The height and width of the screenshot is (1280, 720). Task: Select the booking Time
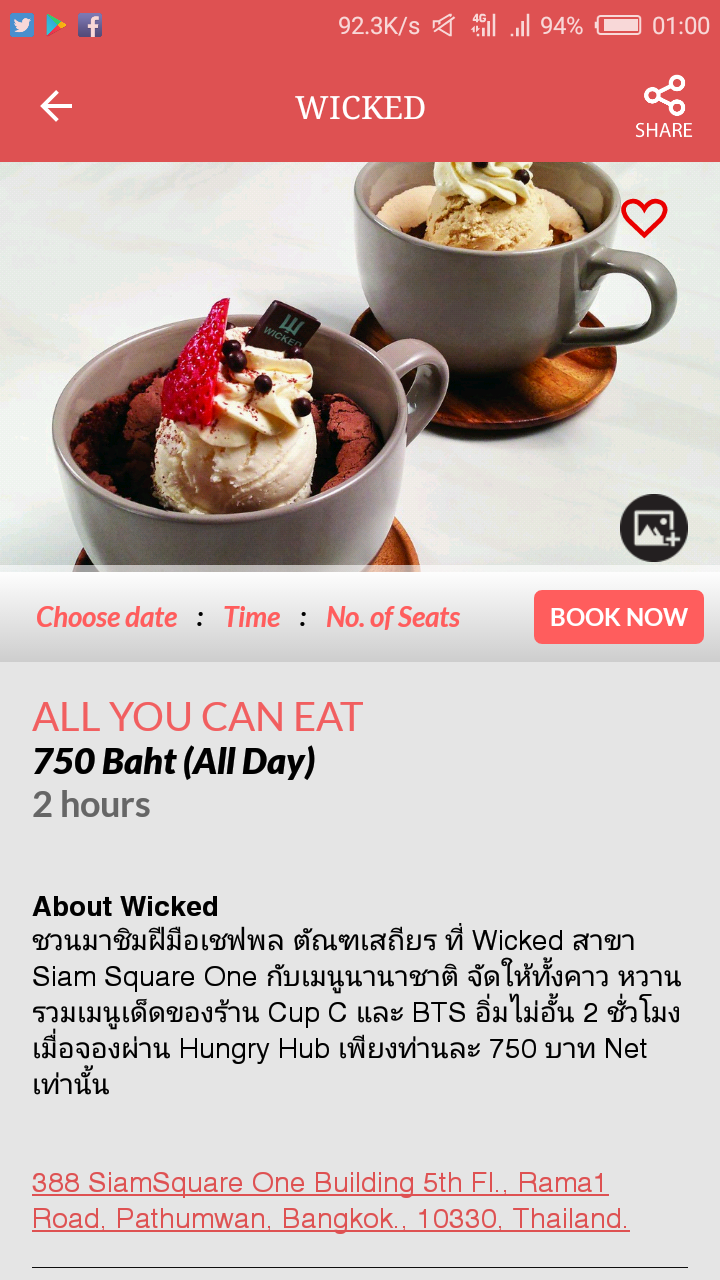click(252, 617)
